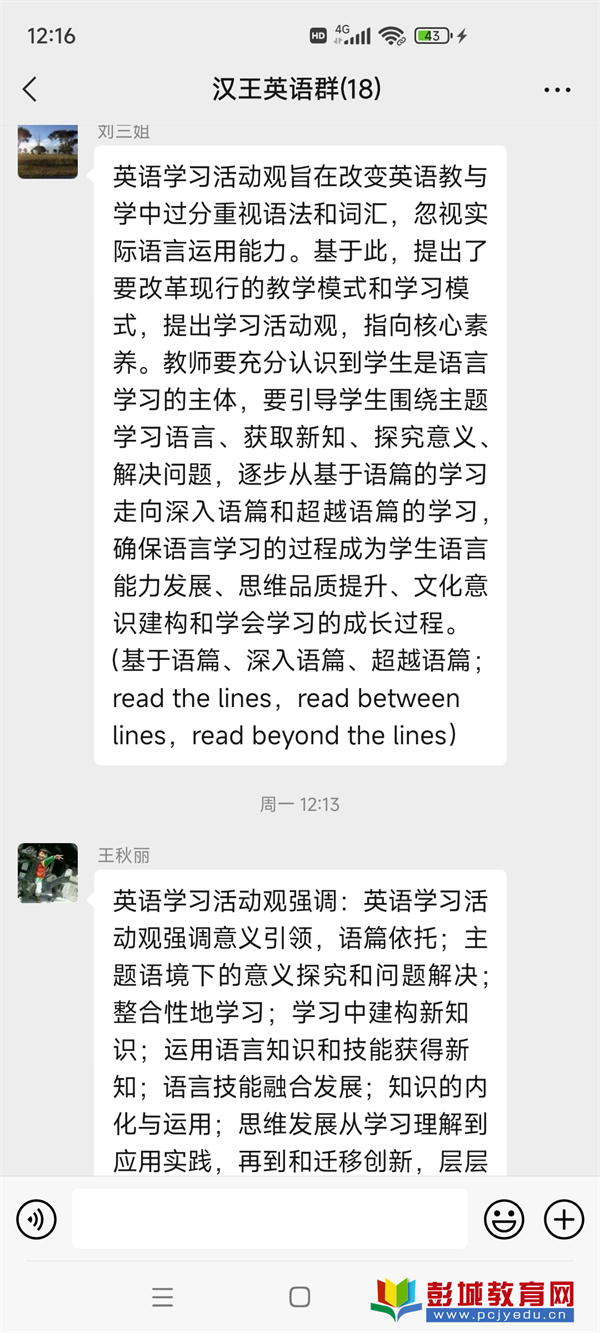Go to the system home screen

click(x=299, y=1297)
